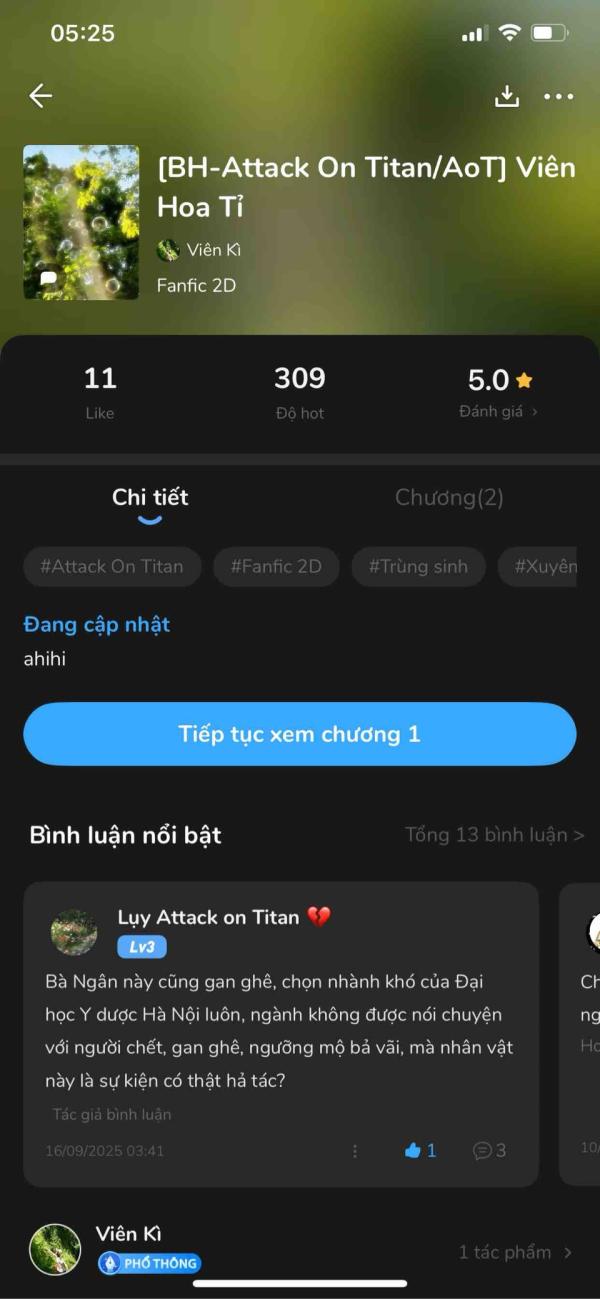Open more options on Lụy Attack on Titan's comment

point(355,1151)
